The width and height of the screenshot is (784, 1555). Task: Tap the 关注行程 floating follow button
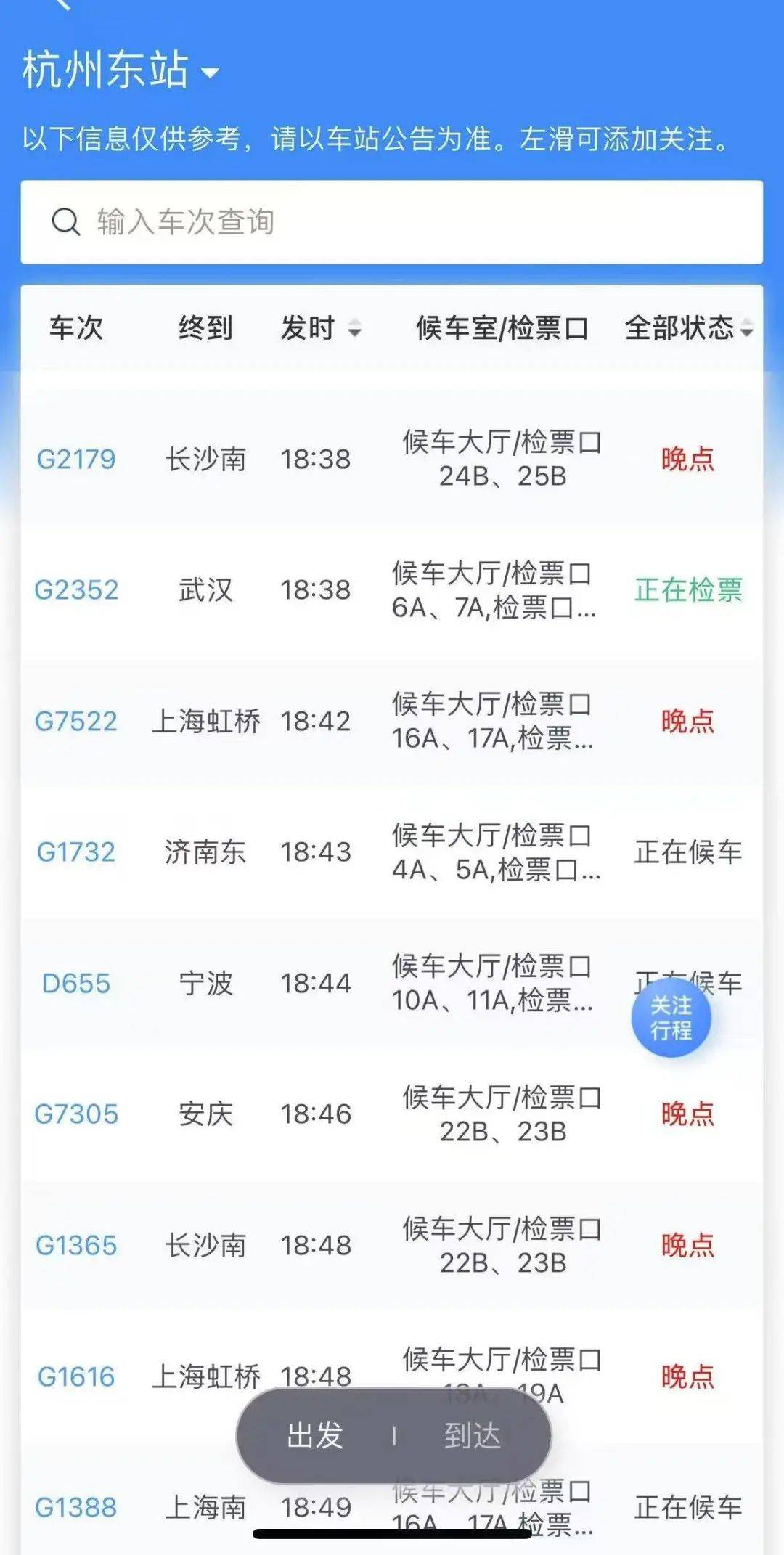(x=671, y=1016)
